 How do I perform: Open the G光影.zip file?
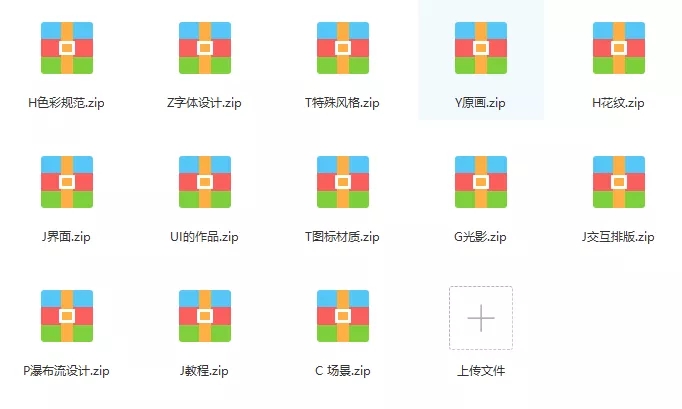pos(481,182)
